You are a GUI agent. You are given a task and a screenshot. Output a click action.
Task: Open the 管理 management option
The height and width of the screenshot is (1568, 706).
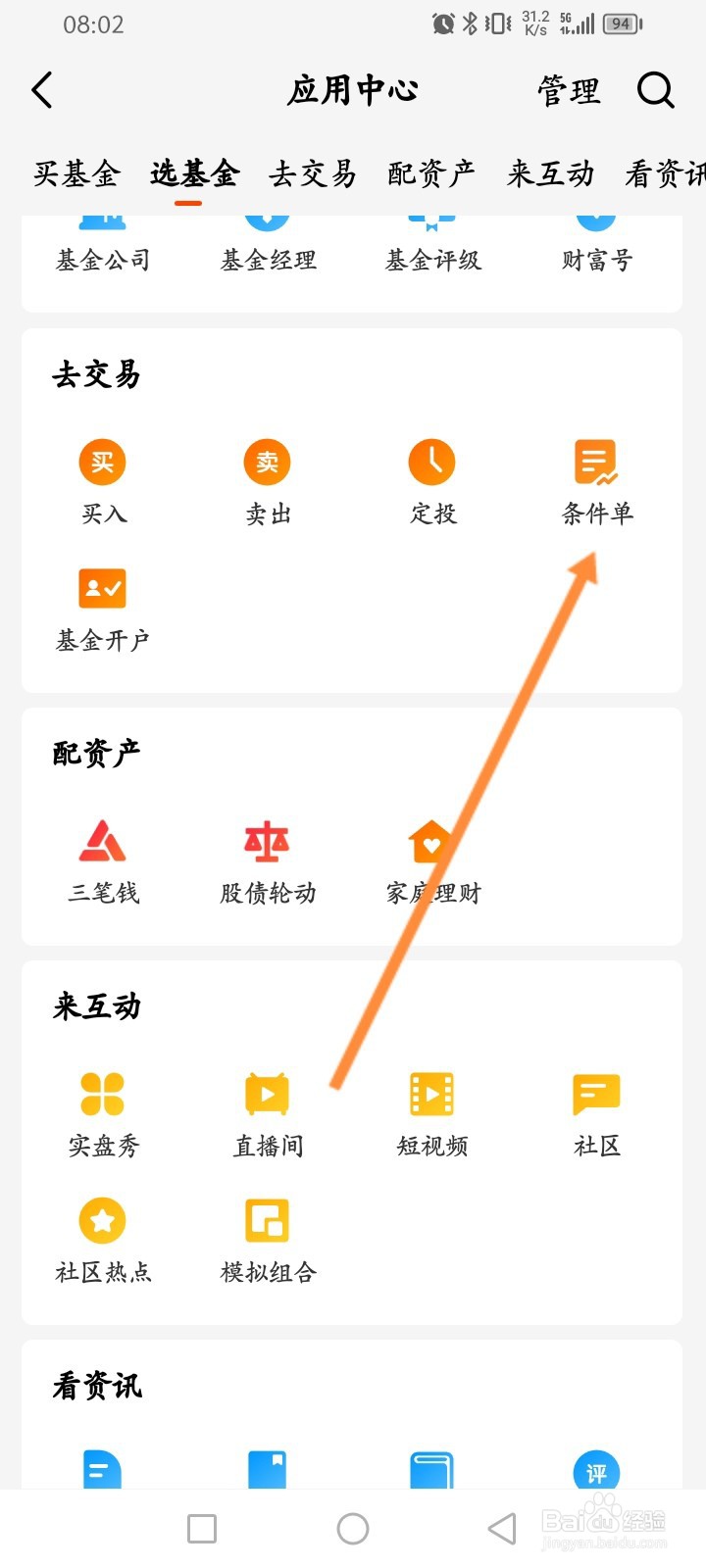[569, 90]
